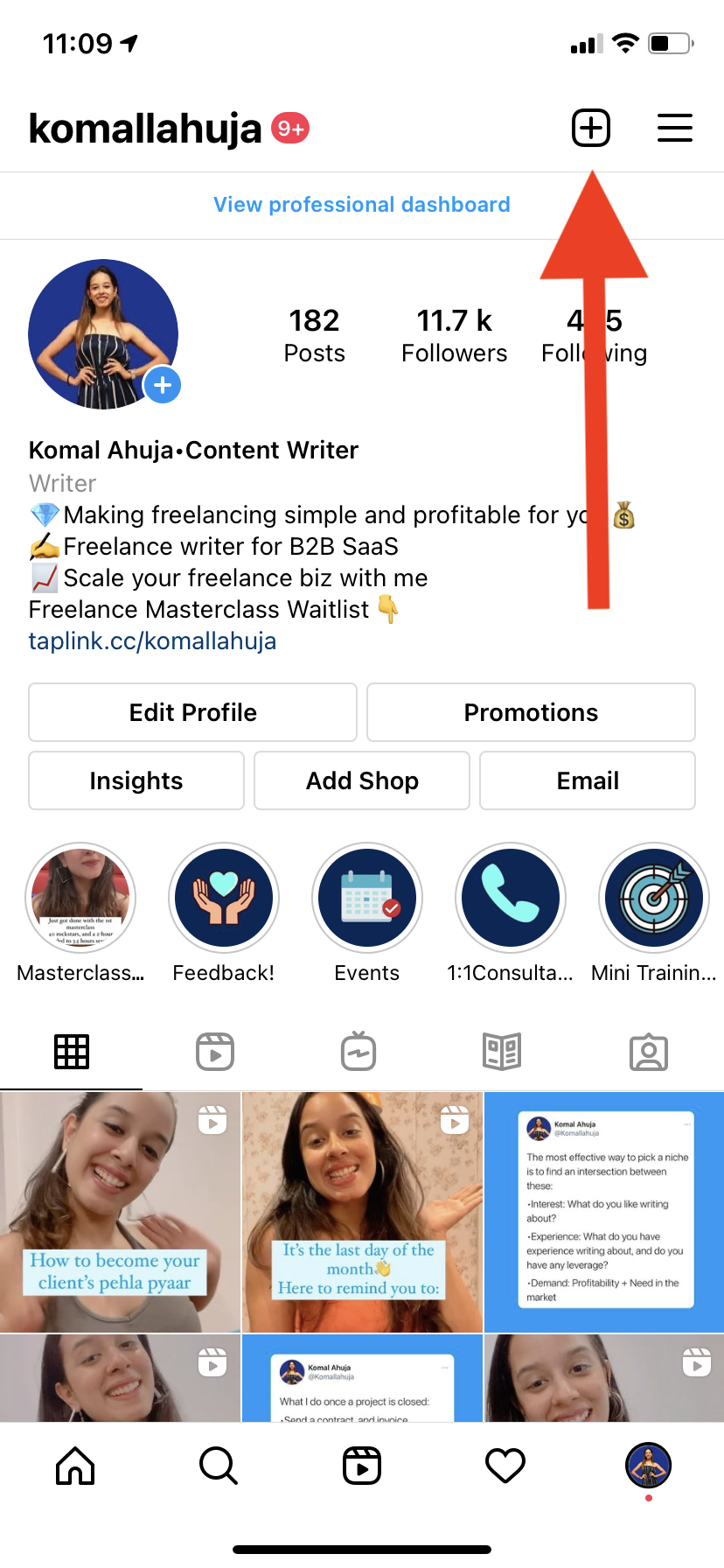Tap Add Shop button
The width and height of the screenshot is (724, 1568).
[x=362, y=780]
